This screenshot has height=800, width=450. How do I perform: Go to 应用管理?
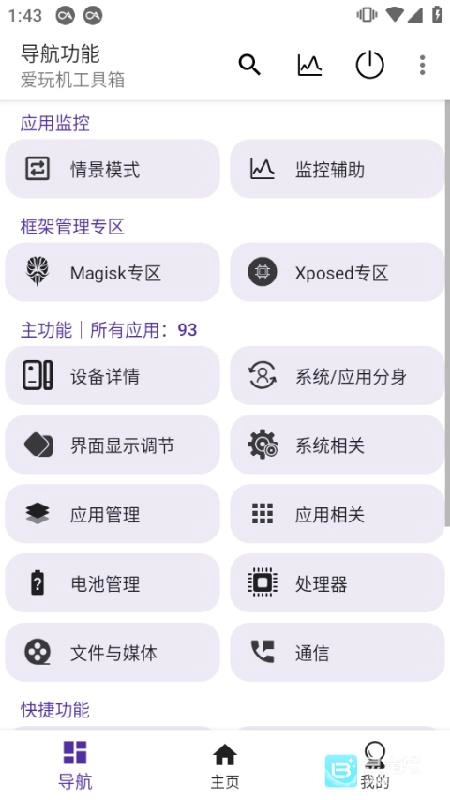112,514
